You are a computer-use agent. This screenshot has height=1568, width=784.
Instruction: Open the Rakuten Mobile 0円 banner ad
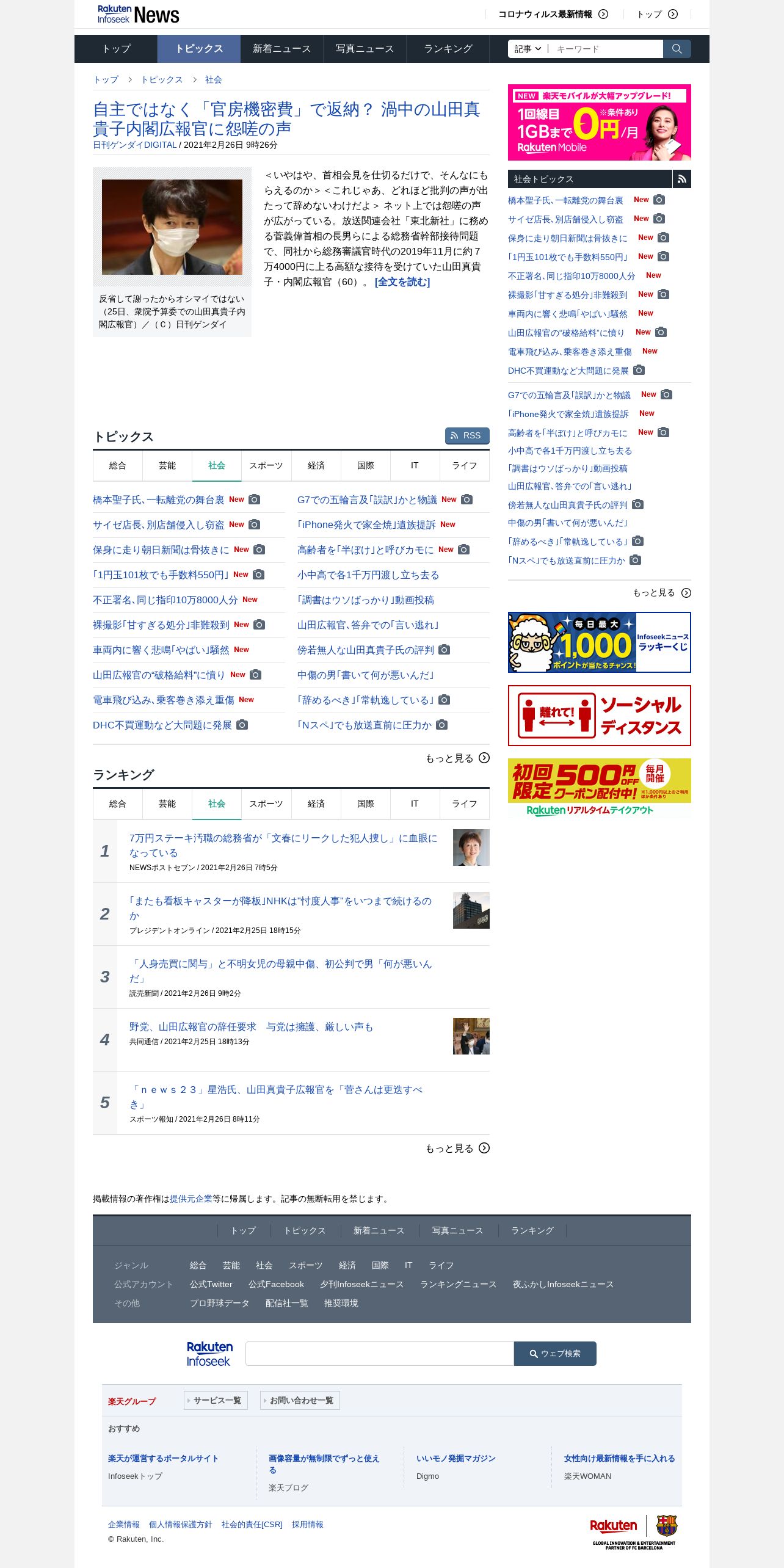click(x=600, y=123)
